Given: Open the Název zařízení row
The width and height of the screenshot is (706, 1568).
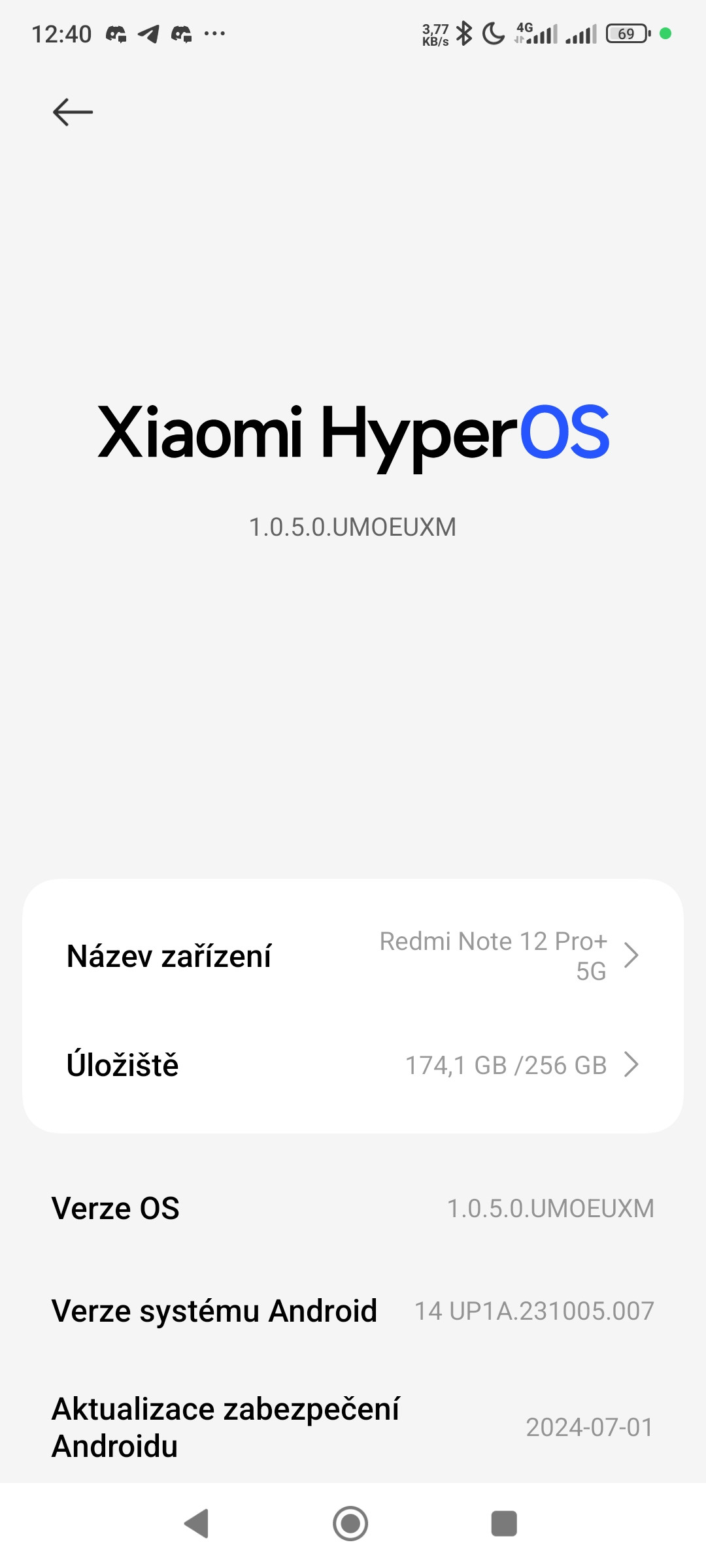Looking at the screenshot, I should tap(353, 956).
